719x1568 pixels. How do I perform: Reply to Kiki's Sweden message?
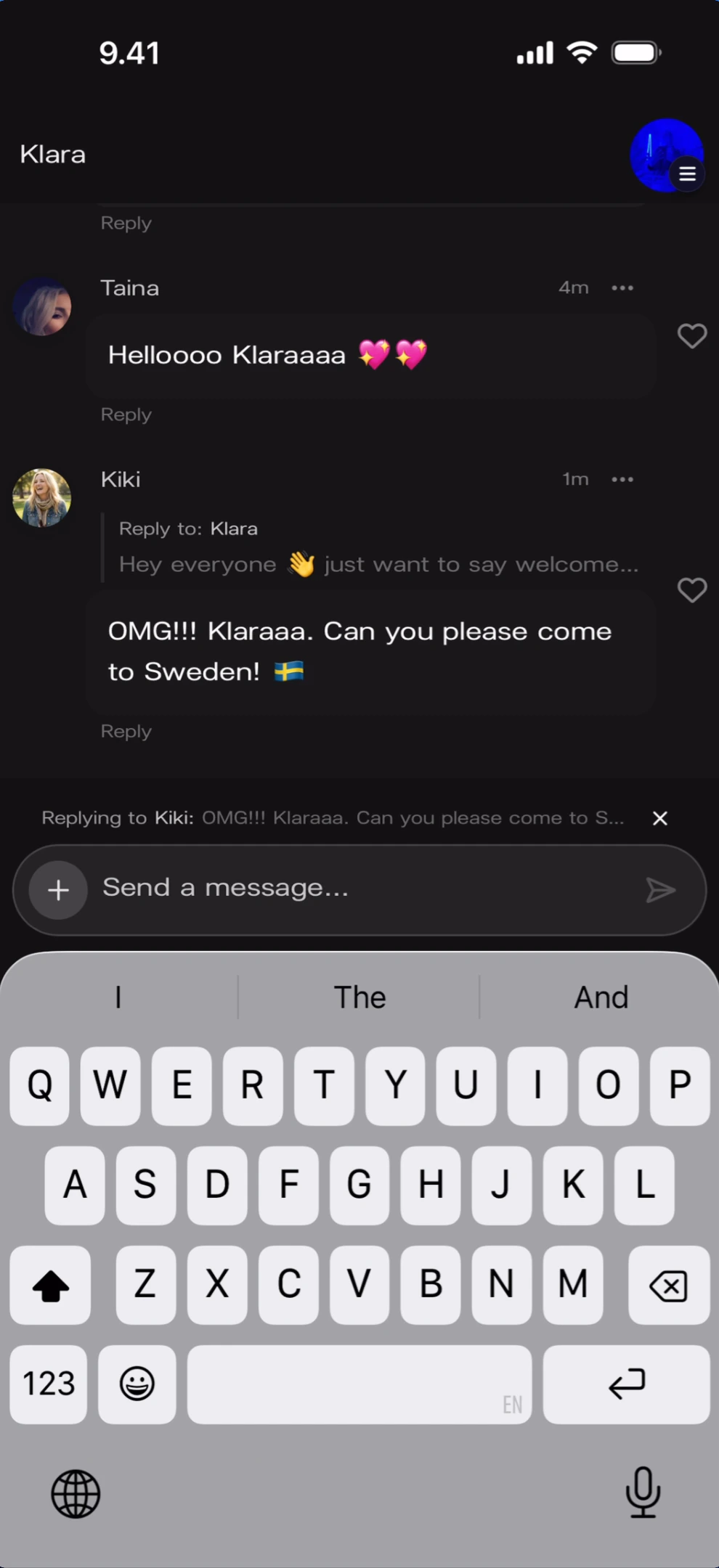pyautogui.click(x=125, y=731)
